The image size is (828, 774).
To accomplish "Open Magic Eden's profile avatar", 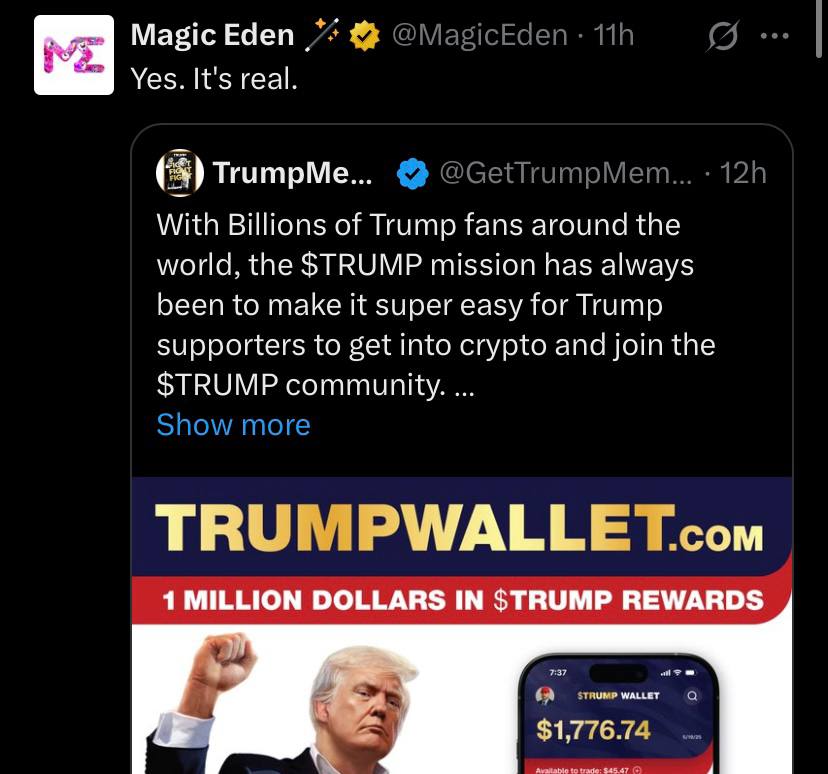I will coord(74,55).
